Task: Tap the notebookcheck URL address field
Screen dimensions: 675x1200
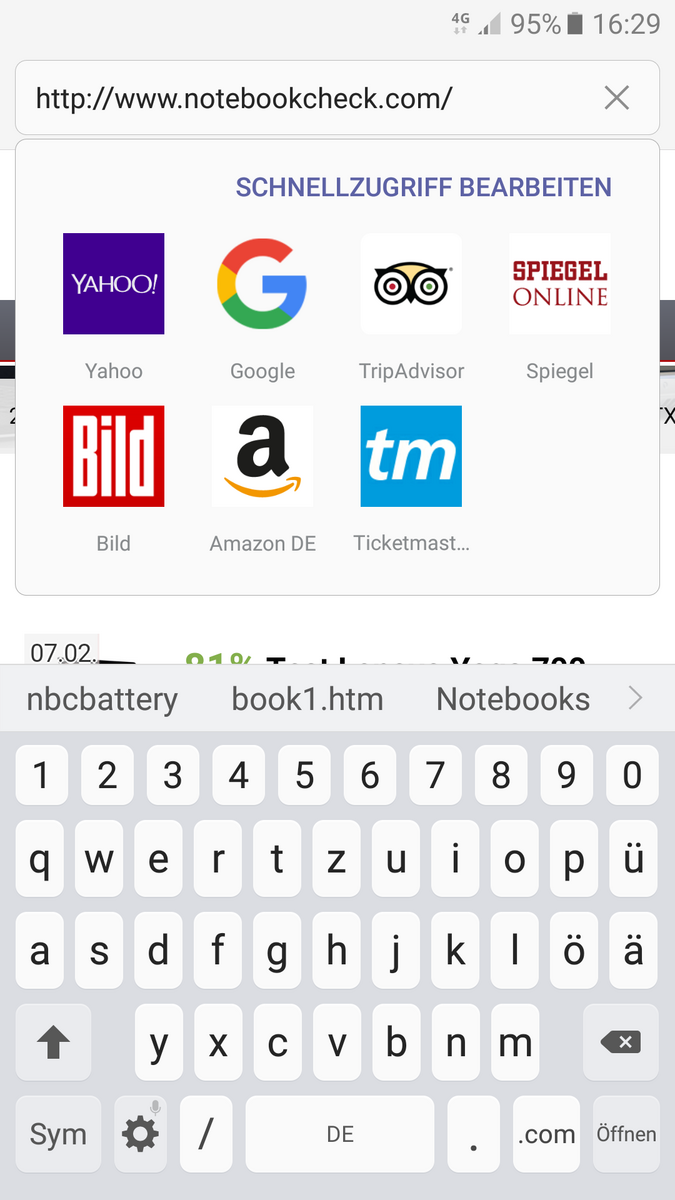Action: pos(300,98)
